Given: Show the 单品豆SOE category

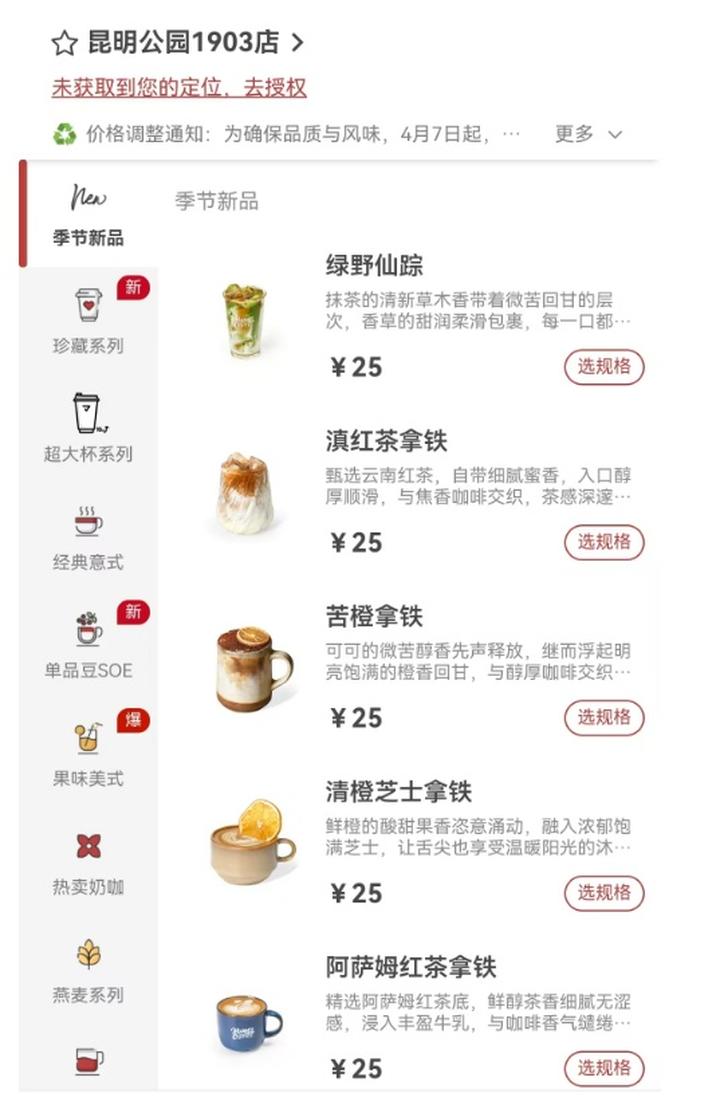Looking at the screenshot, I should pyautogui.click(x=88, y=644).
